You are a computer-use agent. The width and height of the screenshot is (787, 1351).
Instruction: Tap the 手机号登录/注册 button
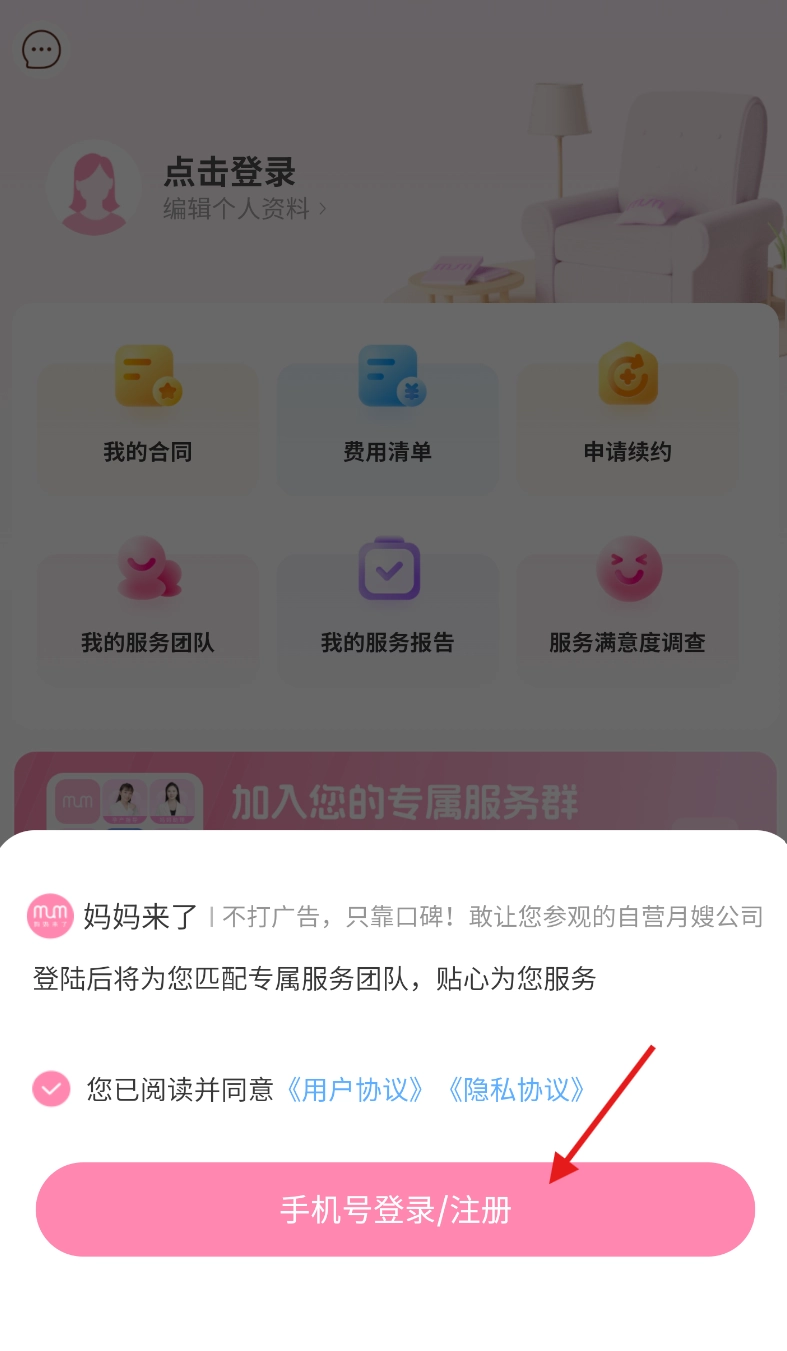point(395,1209)
